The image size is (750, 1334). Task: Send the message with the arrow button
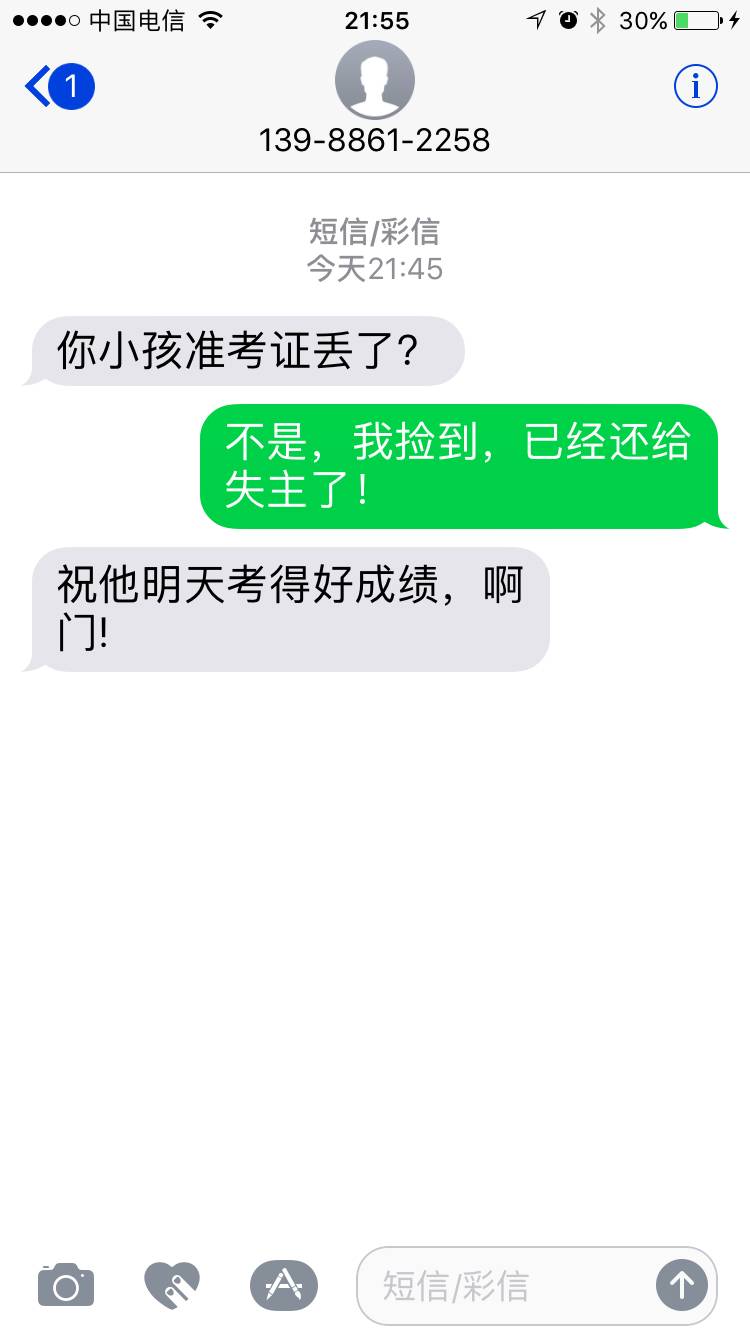tap(682, 1285)
